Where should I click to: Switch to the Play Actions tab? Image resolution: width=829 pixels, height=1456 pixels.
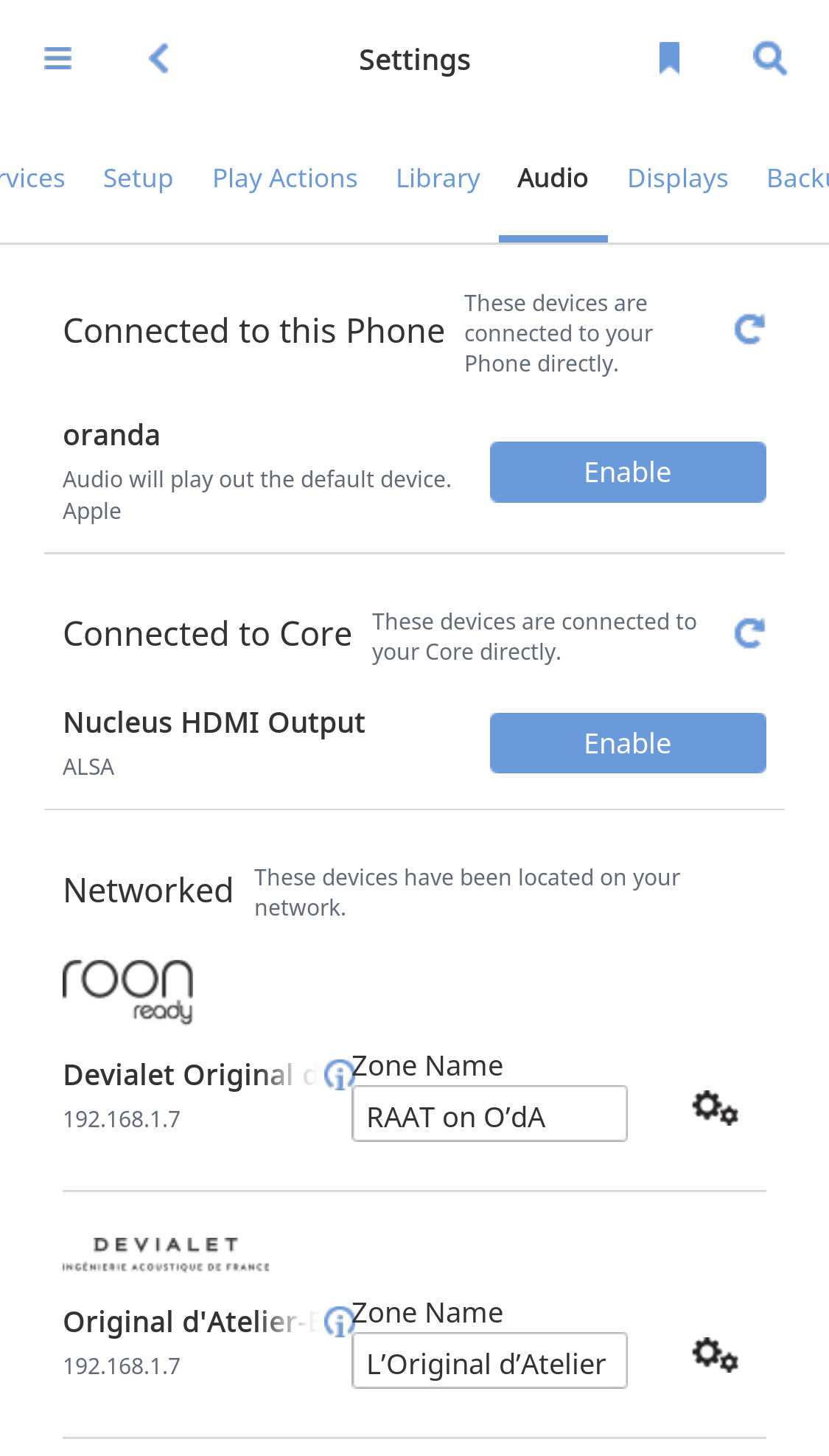coord(285,178)
